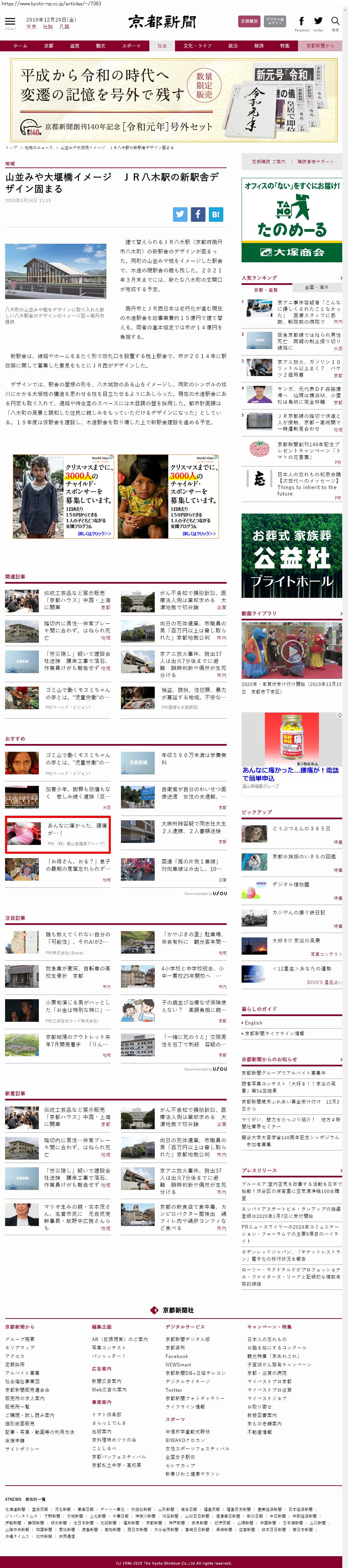
Task: Bookmark the article with Hatena B!
Action: tap(216, 214)
